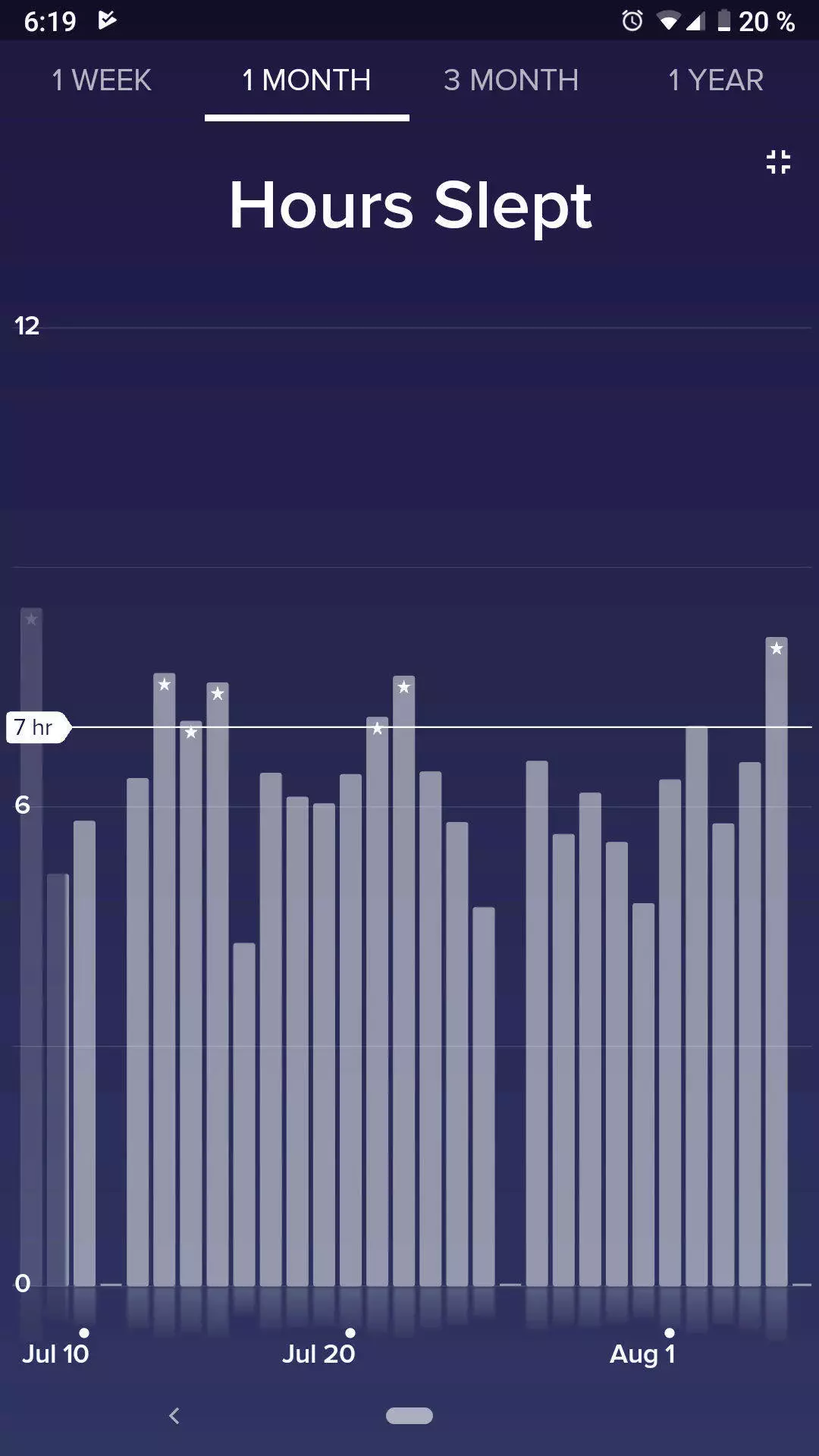Go back using system back arrow
This screenshot has width=819, height=1456.
[174, 1415]
